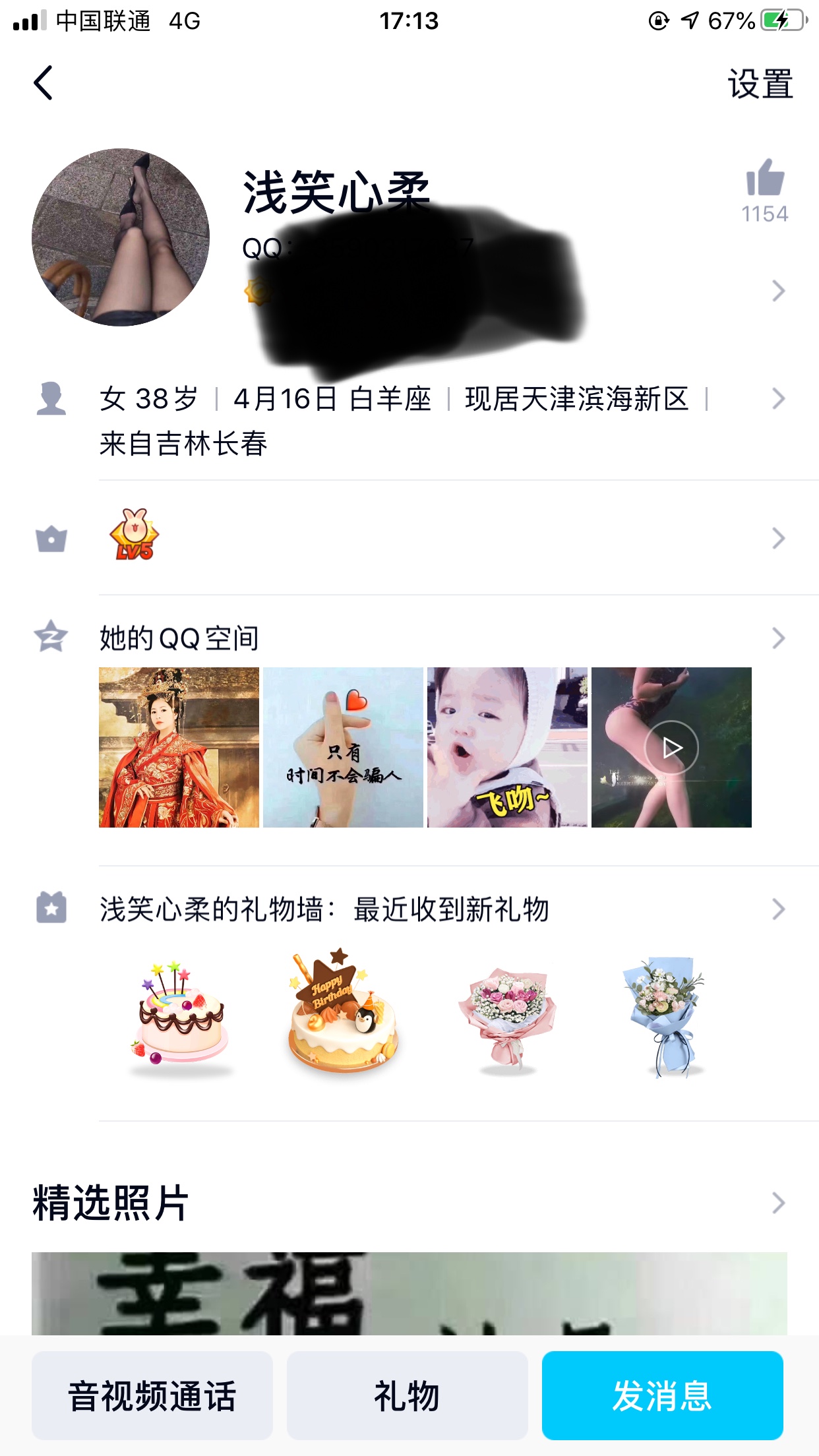The image size is (819, 1456).
Task: View the 飞吻 baby photo
Action: [507, 747]
